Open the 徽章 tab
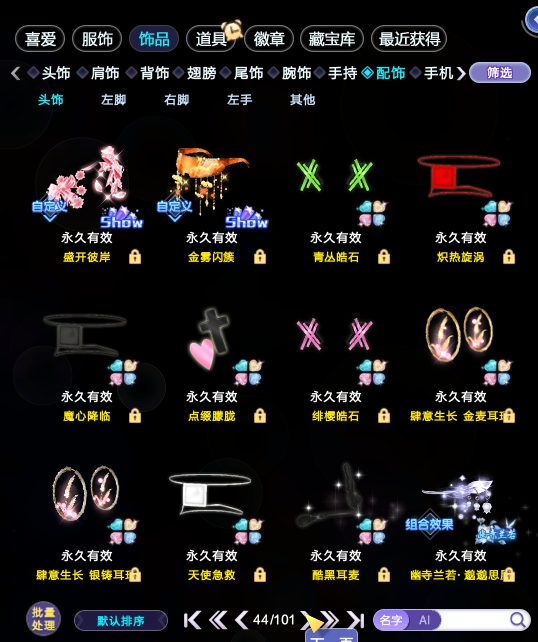This screenshot has height=642, width=538. 269,39
